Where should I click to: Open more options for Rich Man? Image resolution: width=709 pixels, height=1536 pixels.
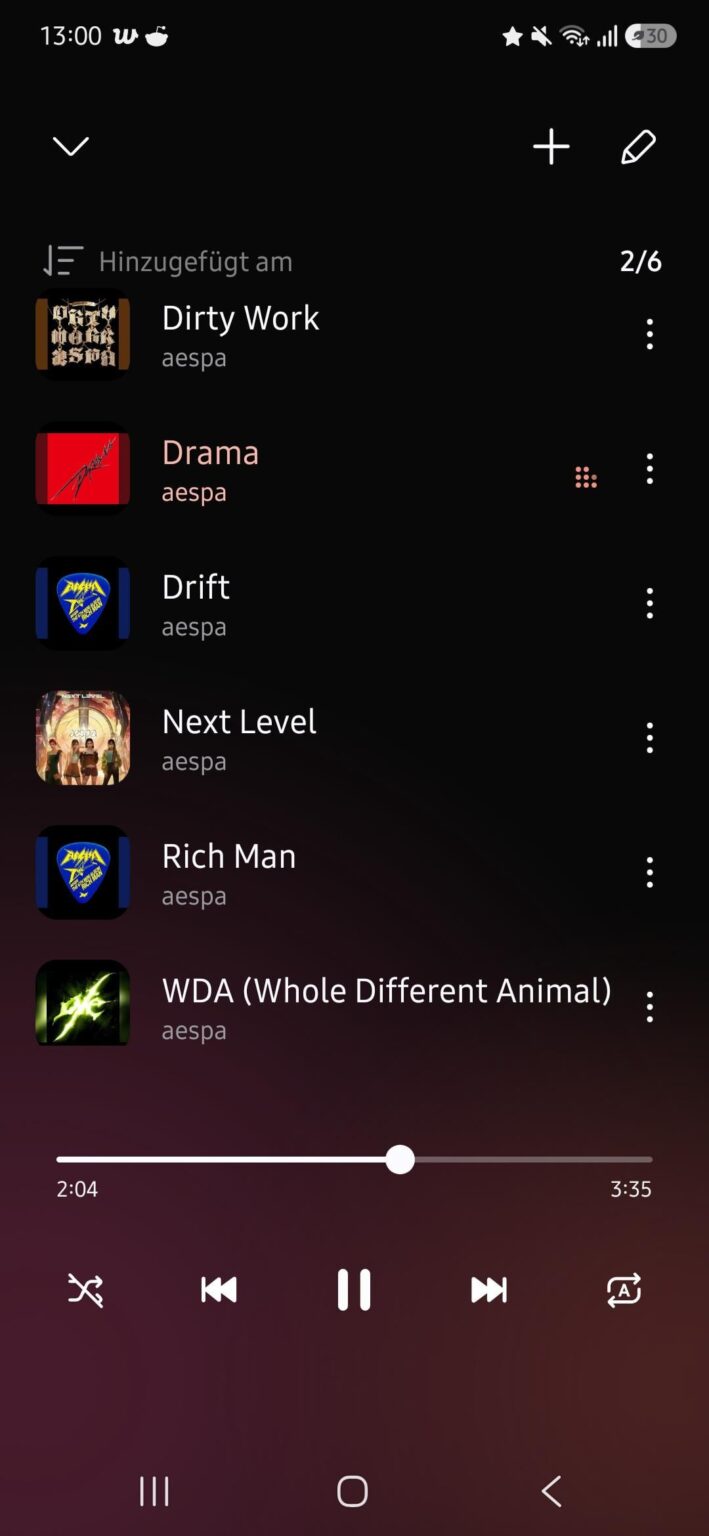point(650,873)
